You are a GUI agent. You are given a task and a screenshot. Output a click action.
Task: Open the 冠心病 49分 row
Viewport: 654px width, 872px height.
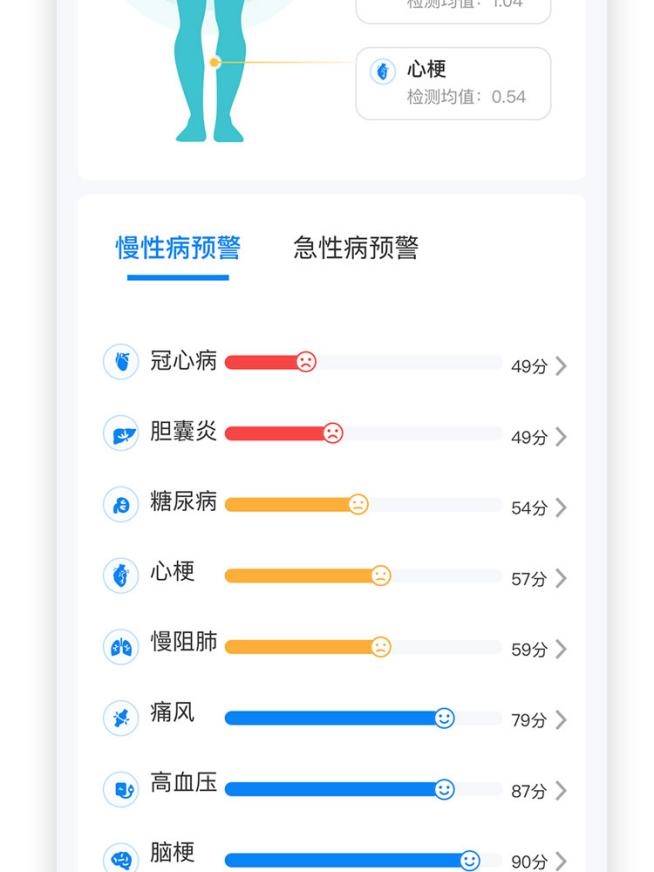[x=335, y=364]
